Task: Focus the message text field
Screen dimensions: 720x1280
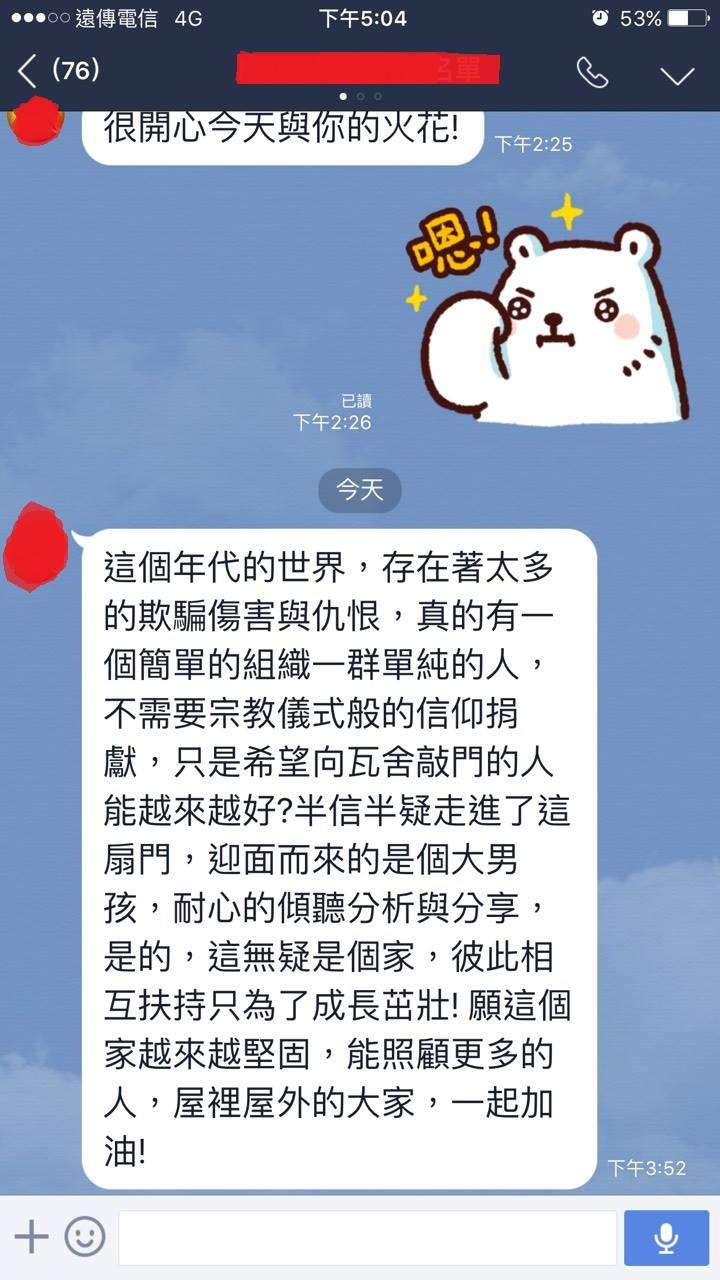Action: coord(367,1238)
